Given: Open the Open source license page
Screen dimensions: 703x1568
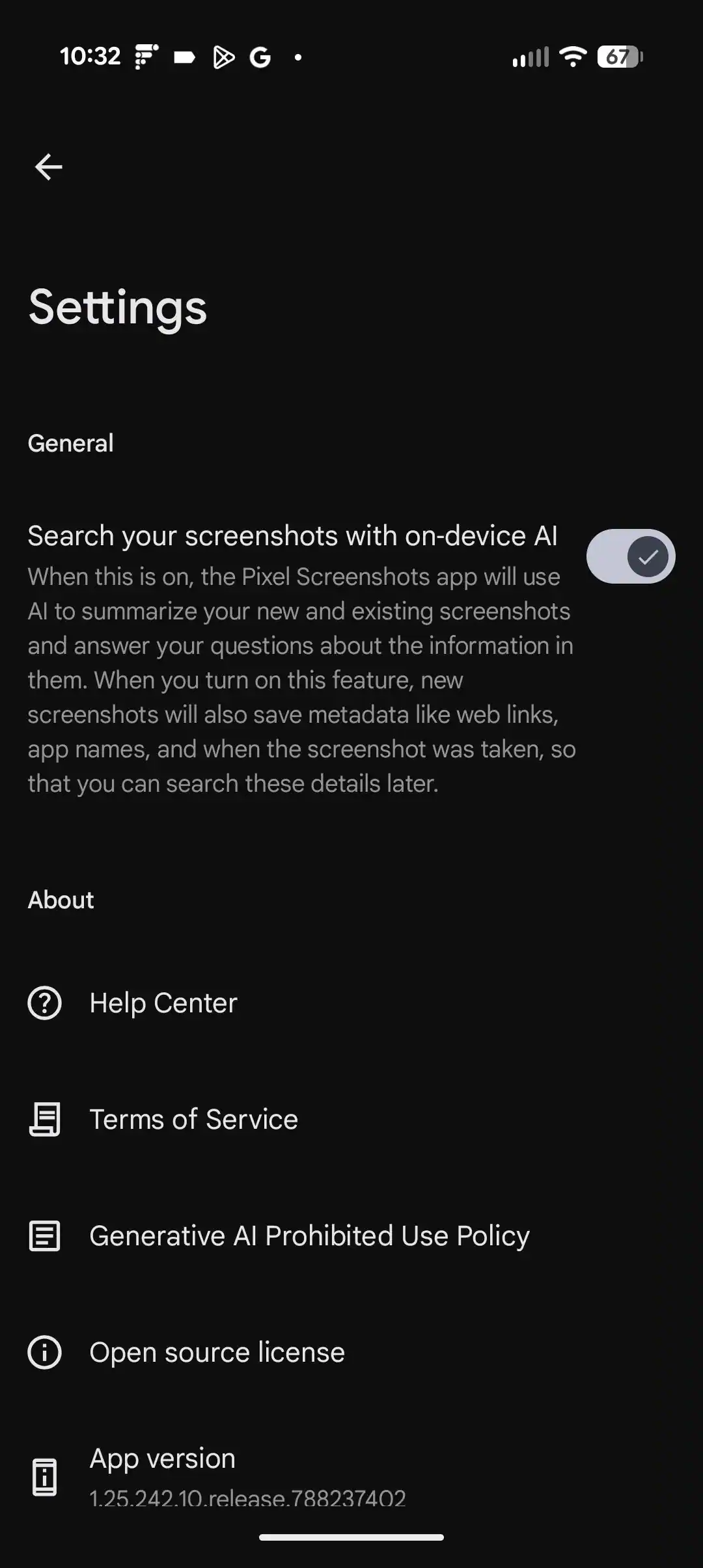Looking at the screenshot, I should (216, 1352).
